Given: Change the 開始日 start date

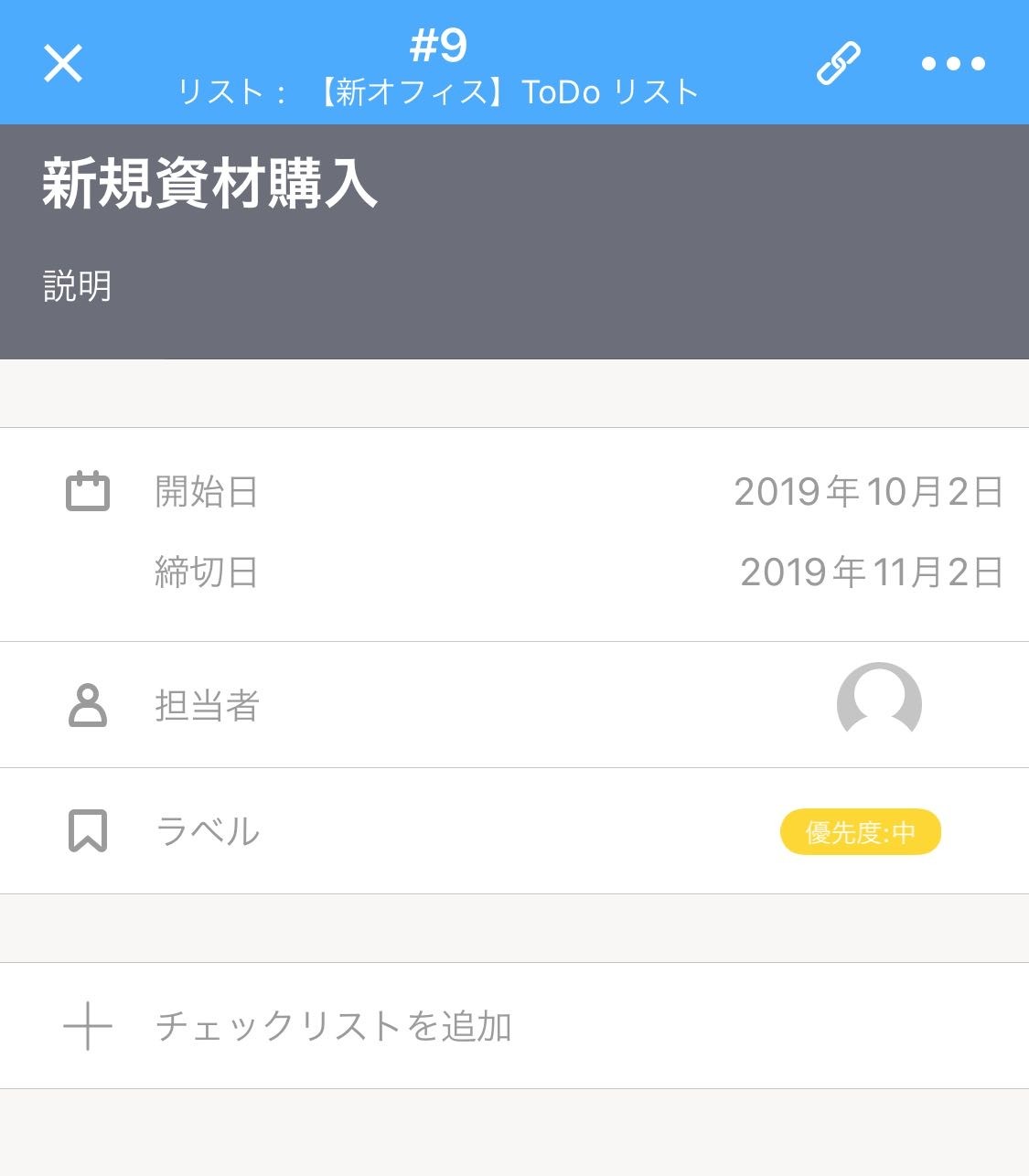Looking at the screenshot, I should [867, 492].
